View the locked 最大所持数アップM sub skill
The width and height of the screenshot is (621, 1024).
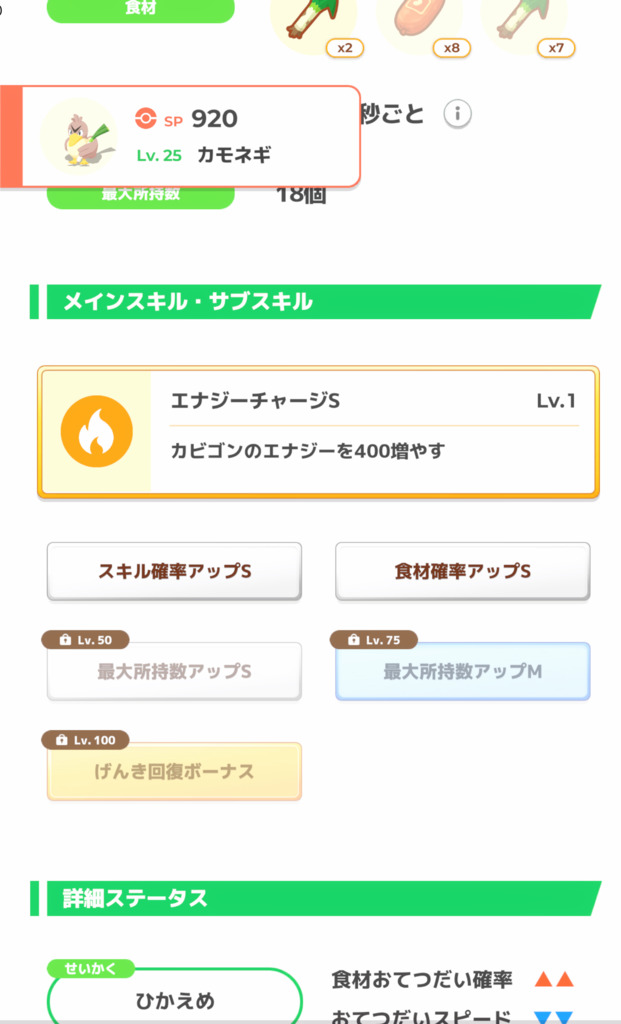coord(462,671)
